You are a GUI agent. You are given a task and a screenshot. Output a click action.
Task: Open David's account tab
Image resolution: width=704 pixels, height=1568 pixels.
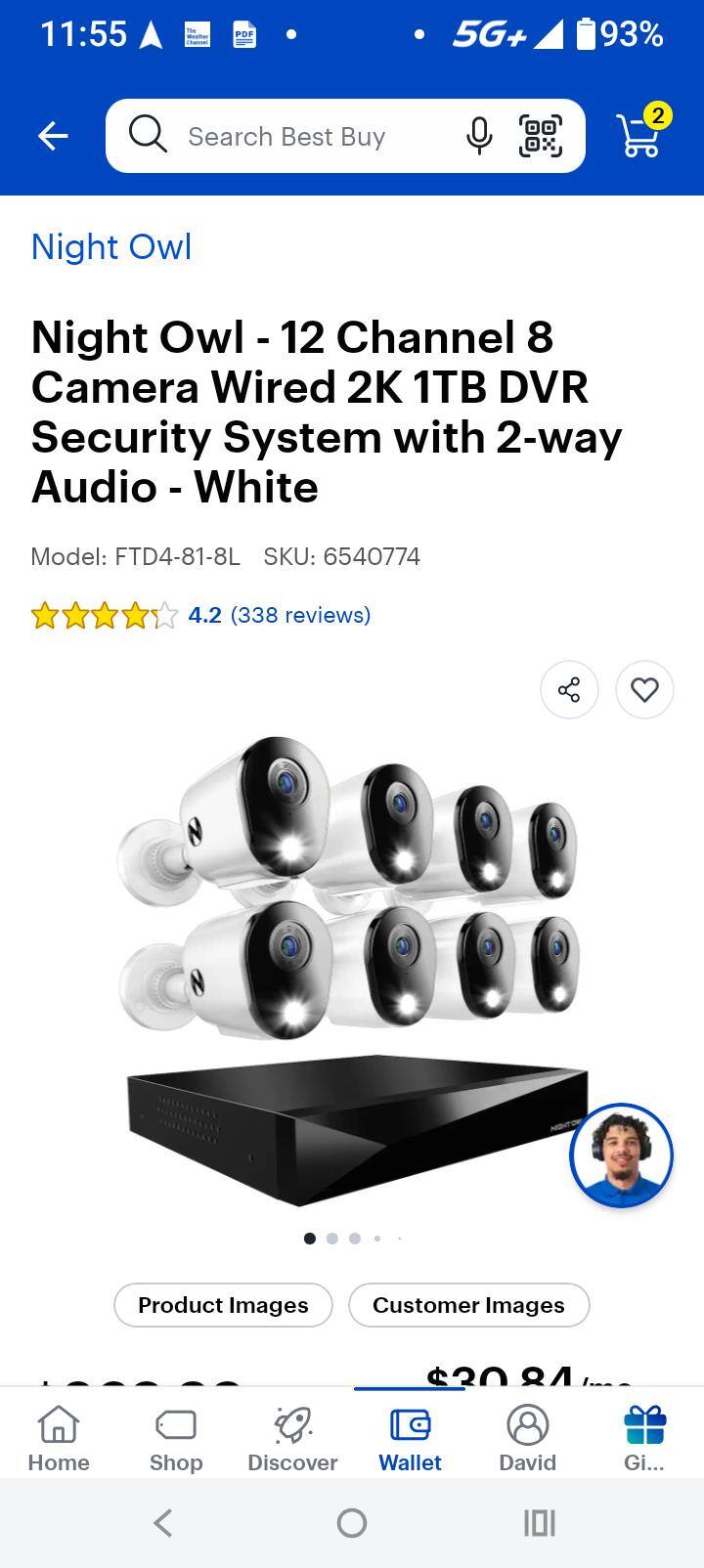(x=527, y=1438)
